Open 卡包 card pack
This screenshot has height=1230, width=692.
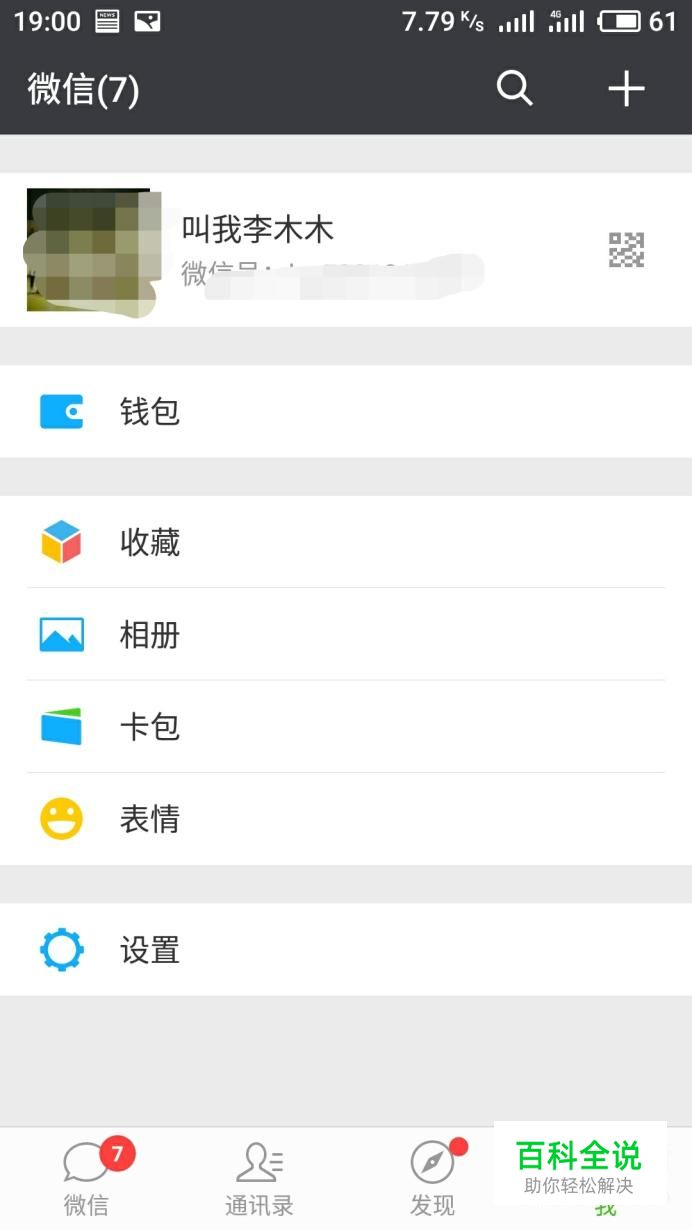coord(345,727)
